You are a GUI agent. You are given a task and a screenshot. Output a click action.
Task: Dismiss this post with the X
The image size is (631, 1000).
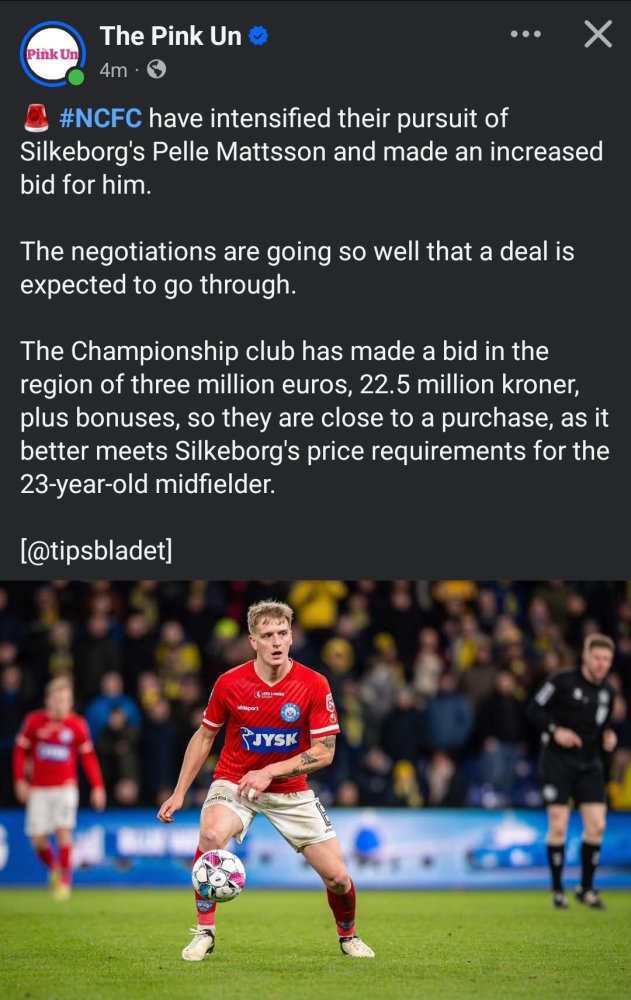597,35
